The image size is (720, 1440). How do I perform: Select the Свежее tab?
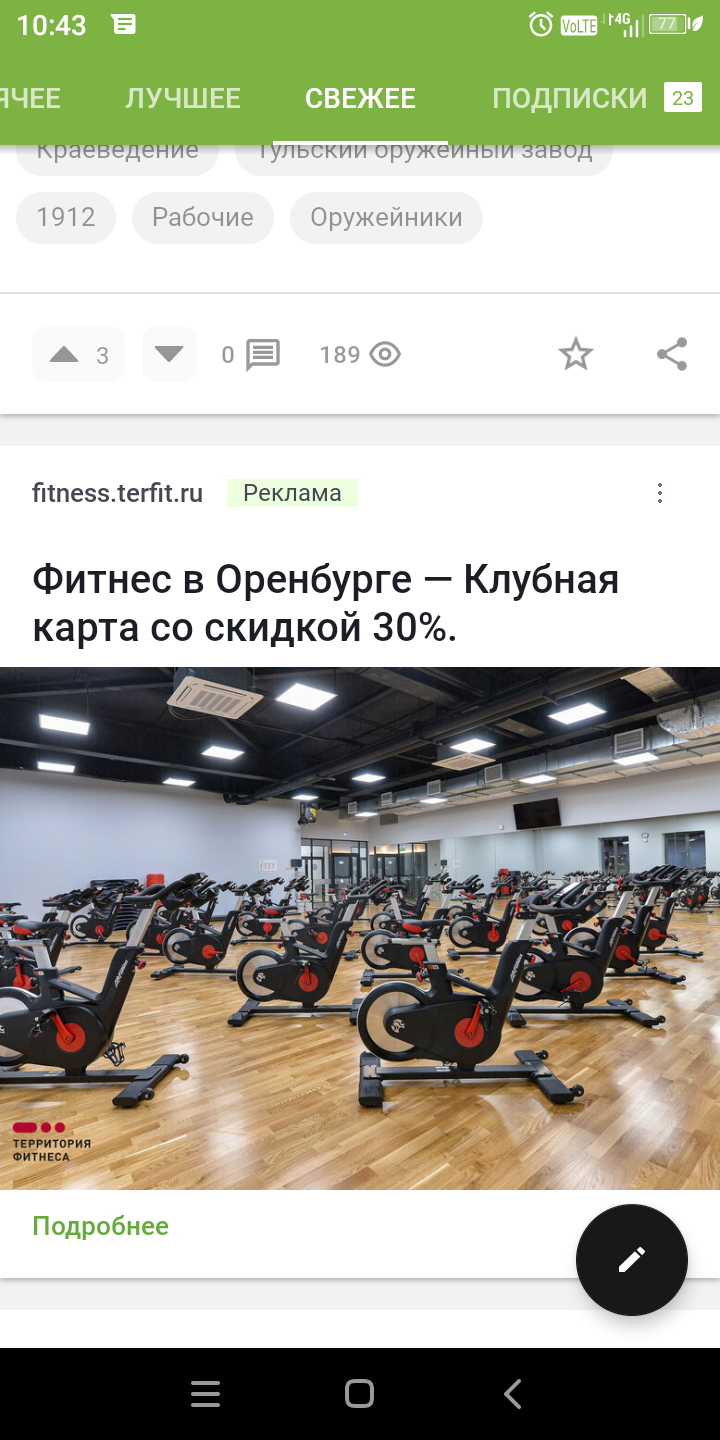pos(360,98)
